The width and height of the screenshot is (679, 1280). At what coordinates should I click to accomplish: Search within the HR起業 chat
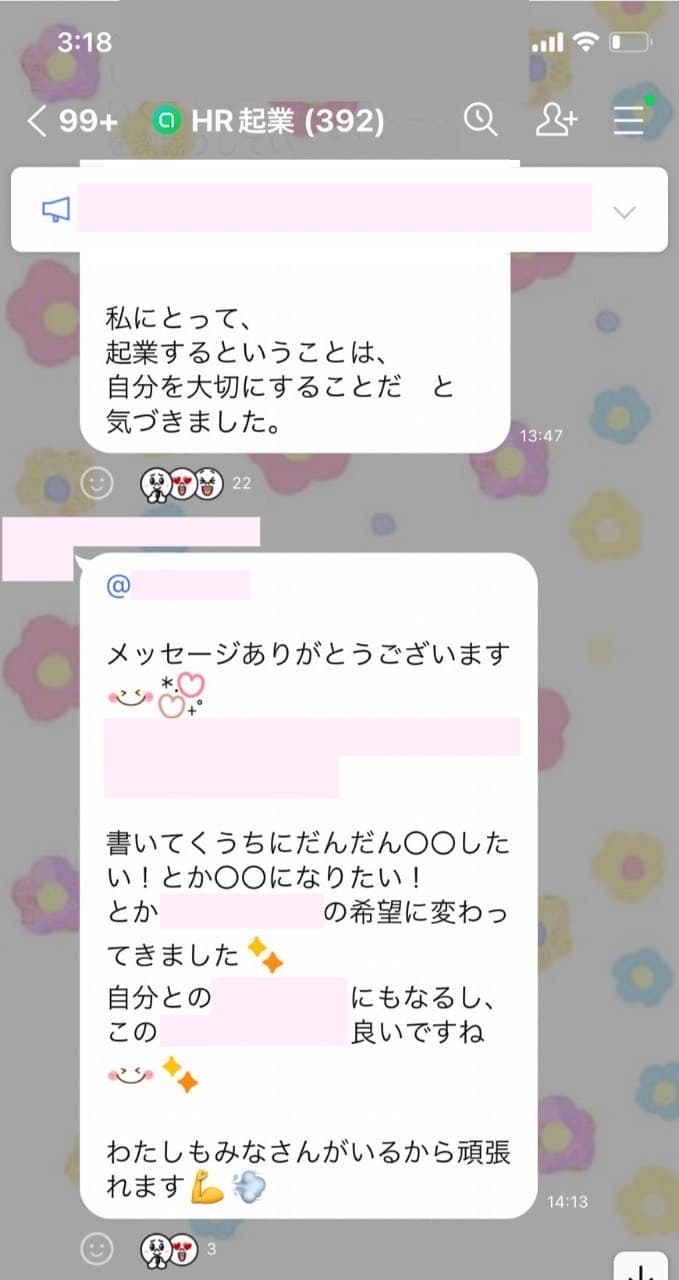click(481, 121)
